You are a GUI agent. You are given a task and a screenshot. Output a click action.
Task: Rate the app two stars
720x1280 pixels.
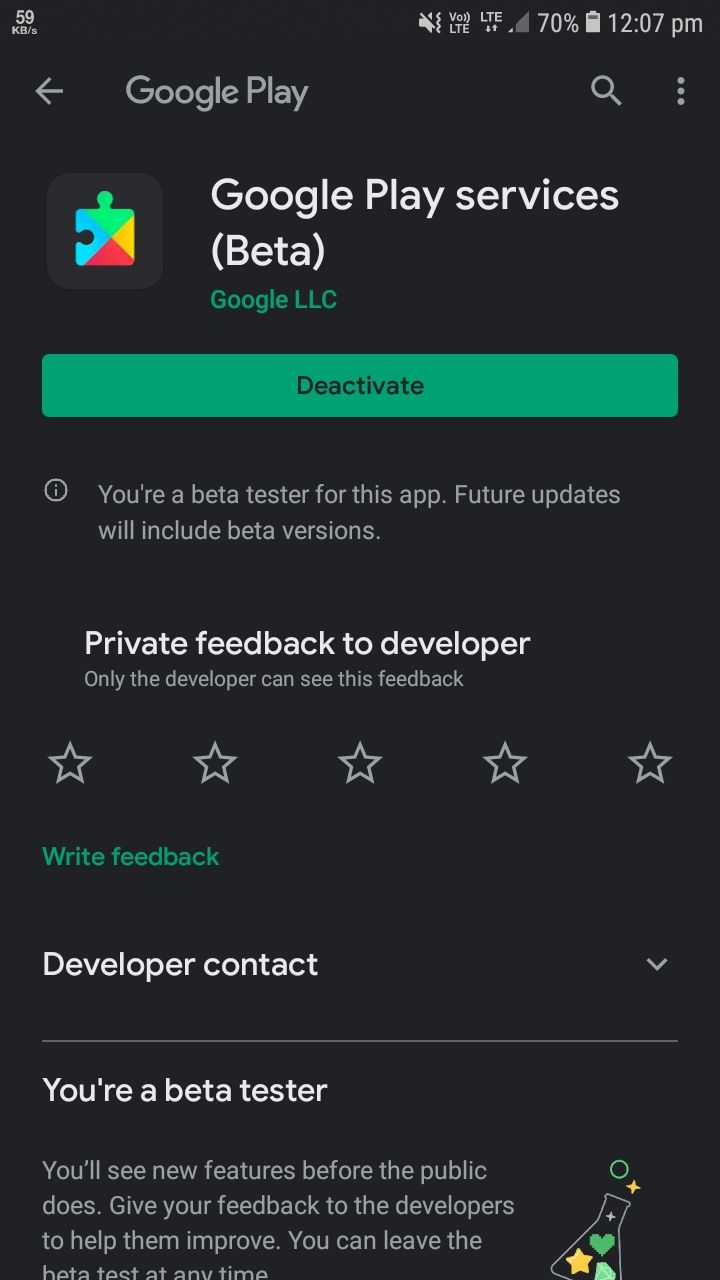click(215, 763)
